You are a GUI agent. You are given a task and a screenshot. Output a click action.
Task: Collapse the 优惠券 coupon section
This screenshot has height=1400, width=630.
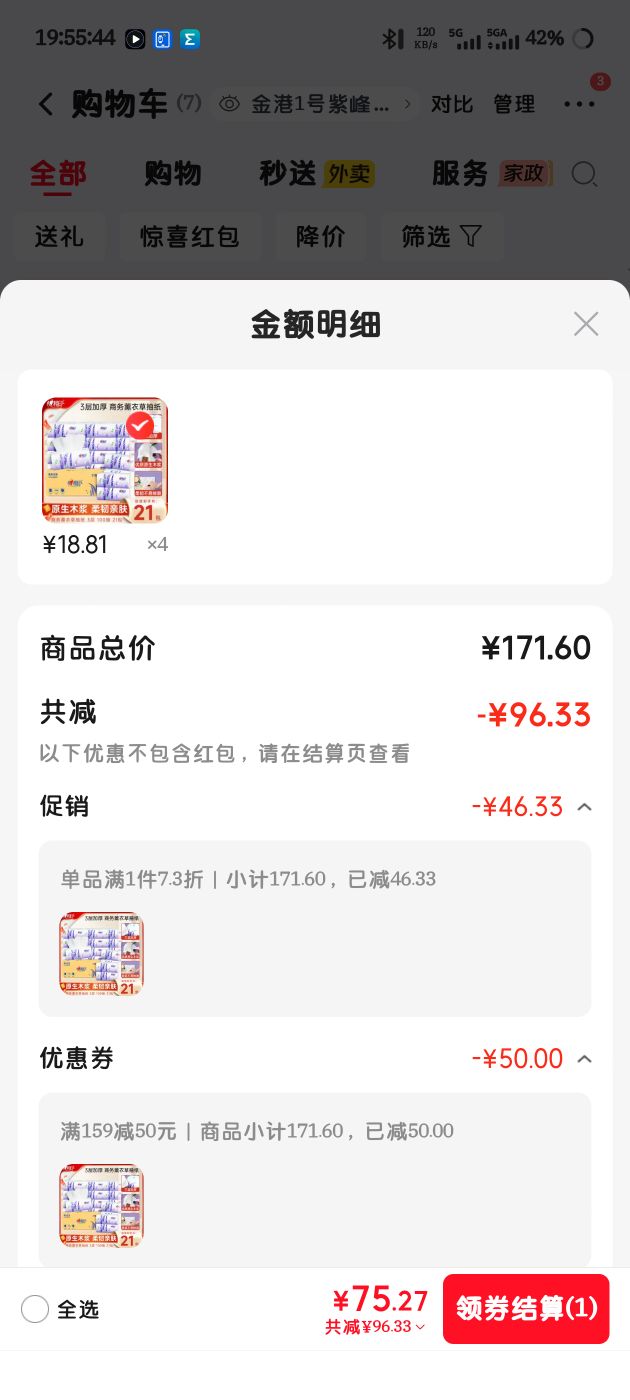tap(585, 1059)
